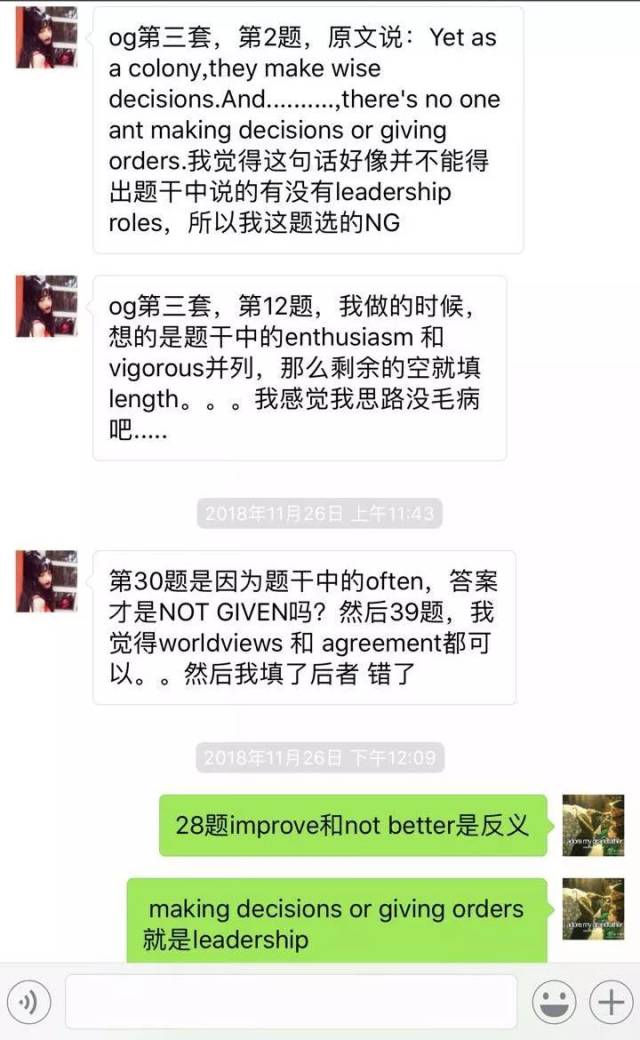This screenshot has width=640, height=1040.
Task: Open sender avatar beside 第30题 message
Action: tap(47, 581)
